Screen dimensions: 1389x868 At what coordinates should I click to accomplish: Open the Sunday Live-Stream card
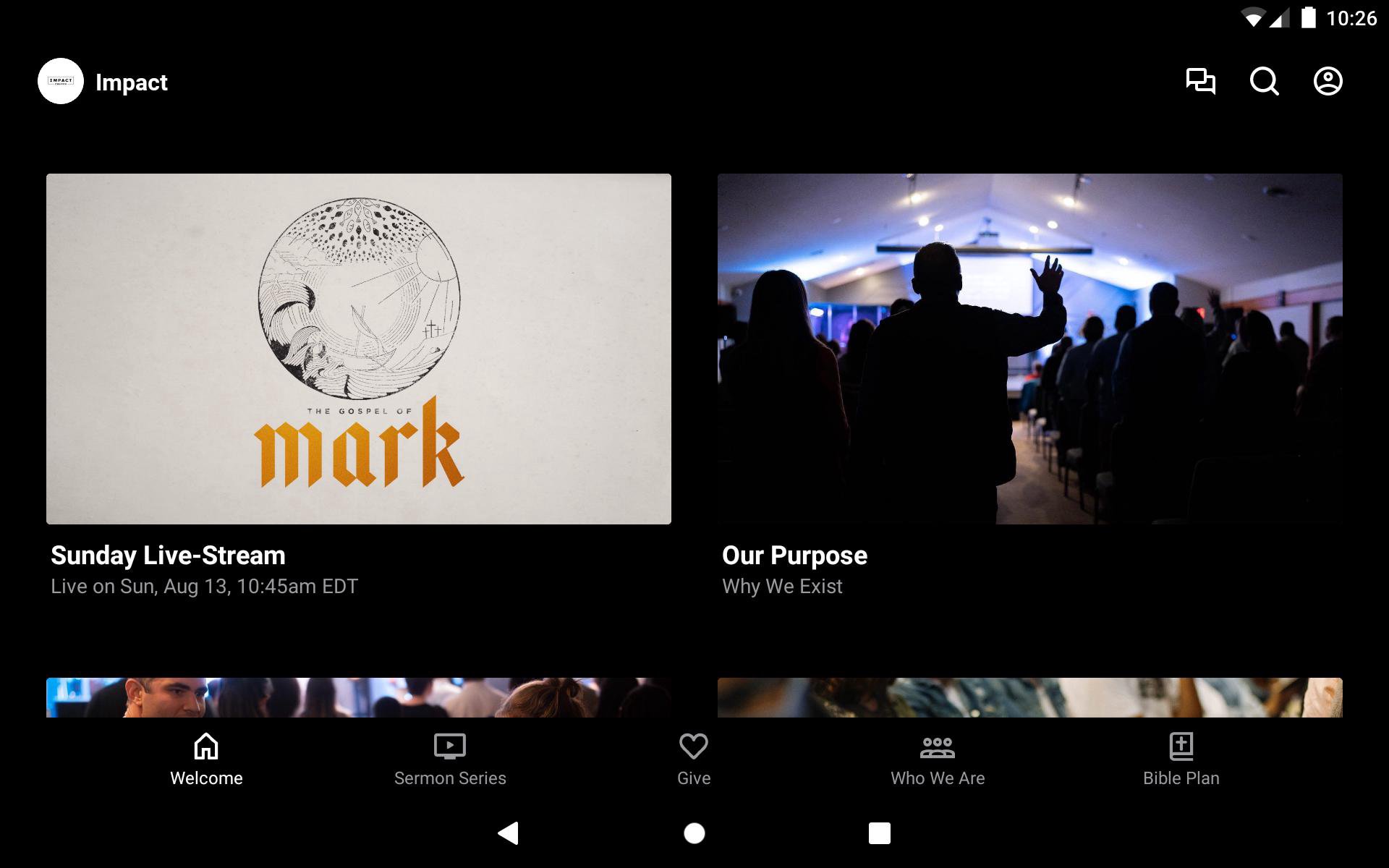359,349
